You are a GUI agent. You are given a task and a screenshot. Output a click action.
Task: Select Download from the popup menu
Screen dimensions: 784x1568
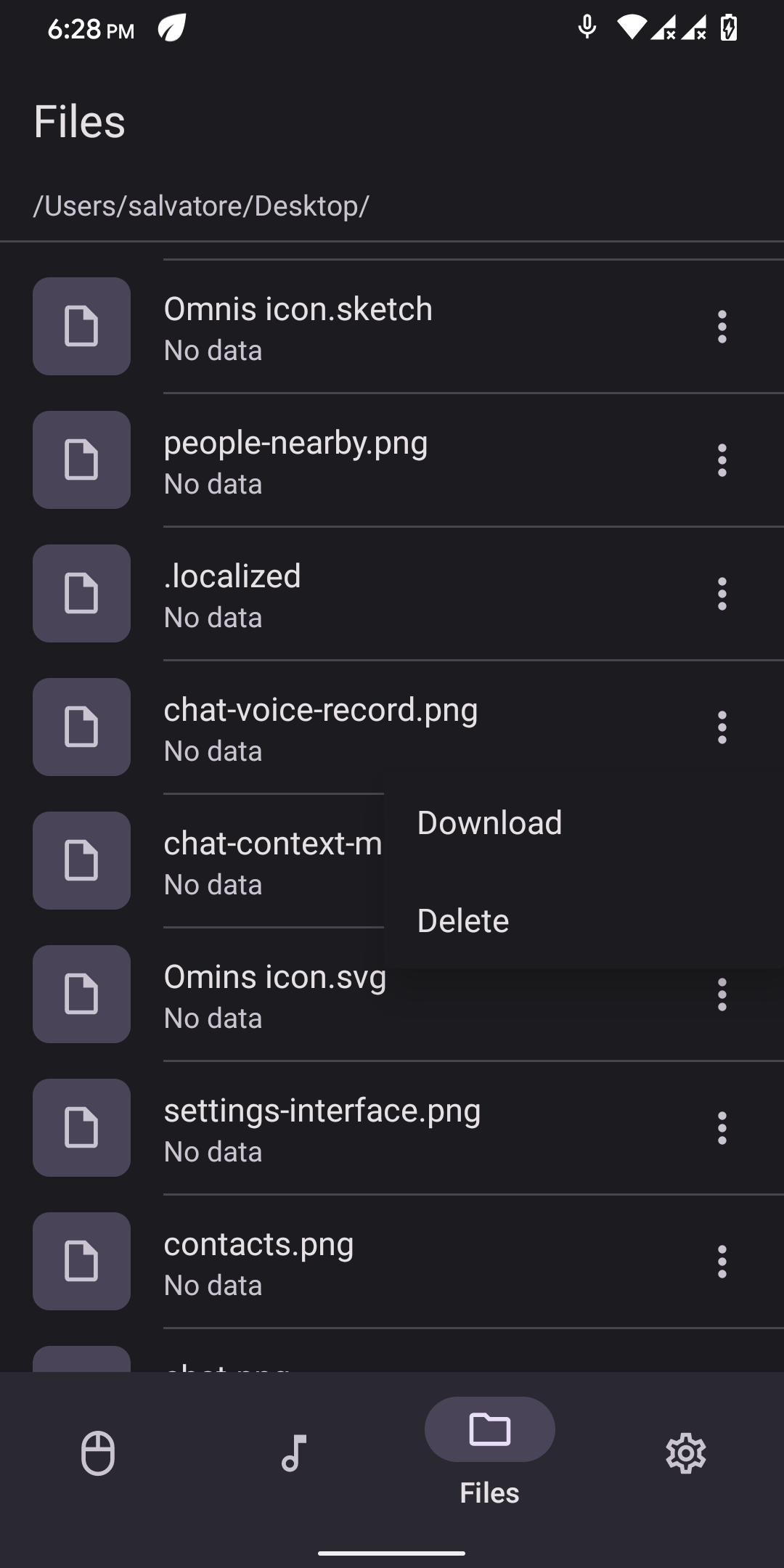489,823
